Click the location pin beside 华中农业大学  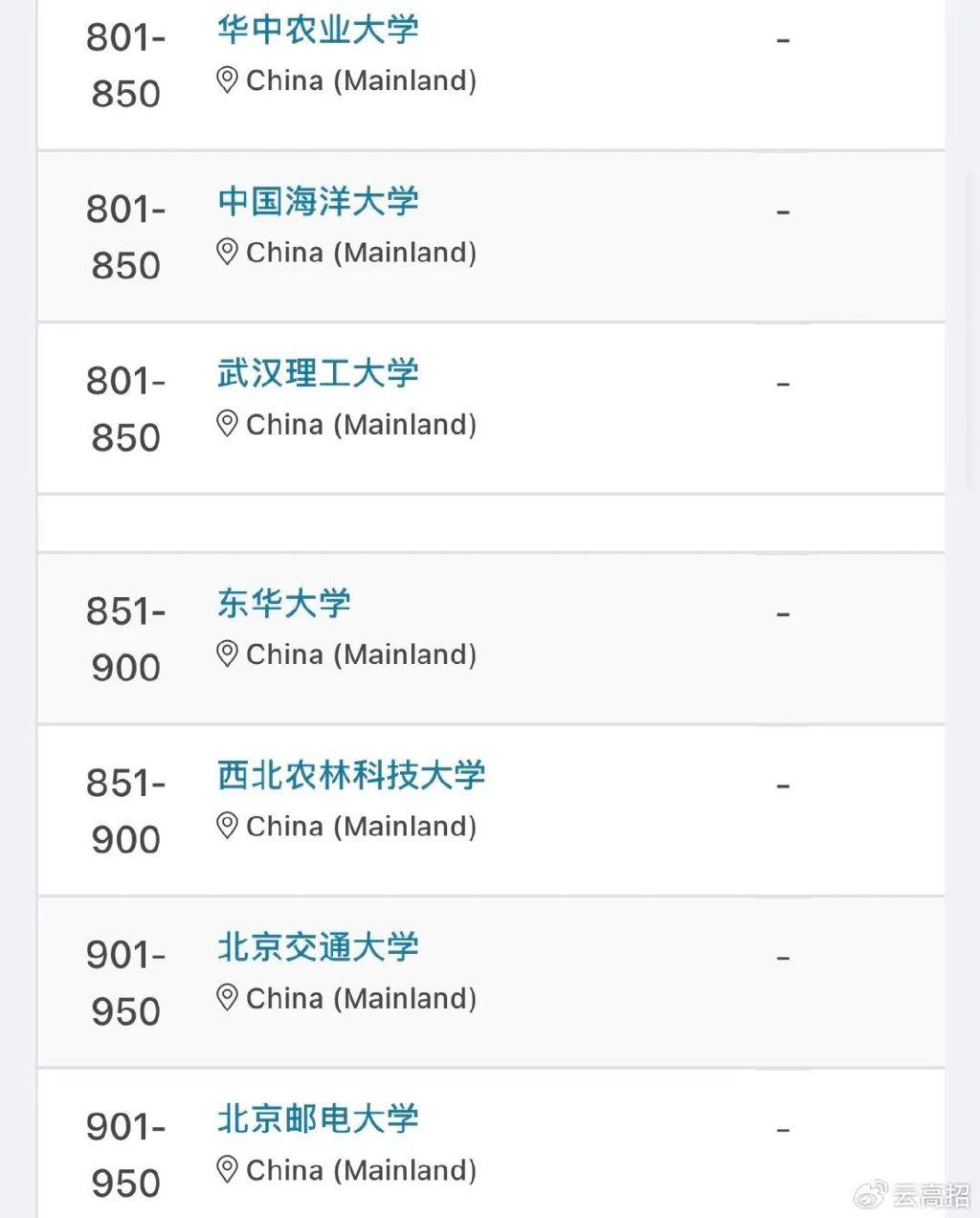tap(228, 80)
